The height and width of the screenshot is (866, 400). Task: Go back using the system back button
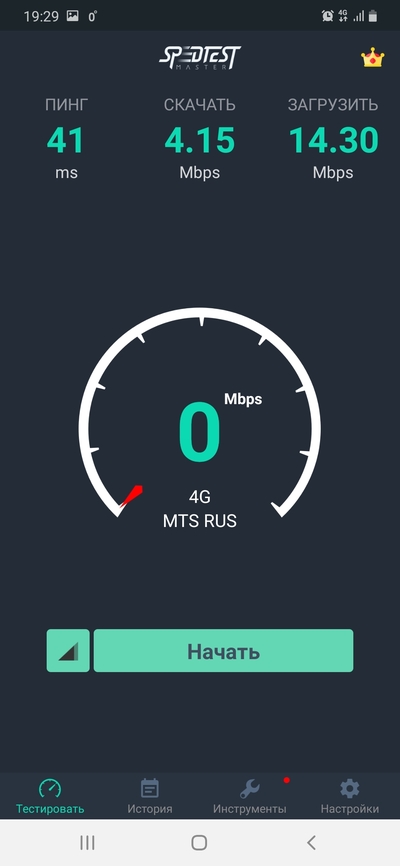click(x=311, y=842)
